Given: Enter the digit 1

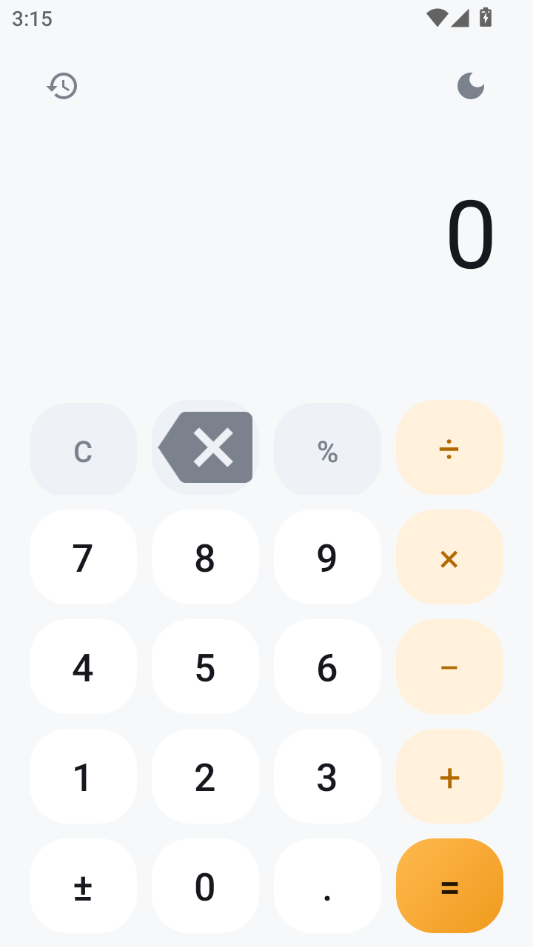Looking at the screenshot, I should pos(83,776).
